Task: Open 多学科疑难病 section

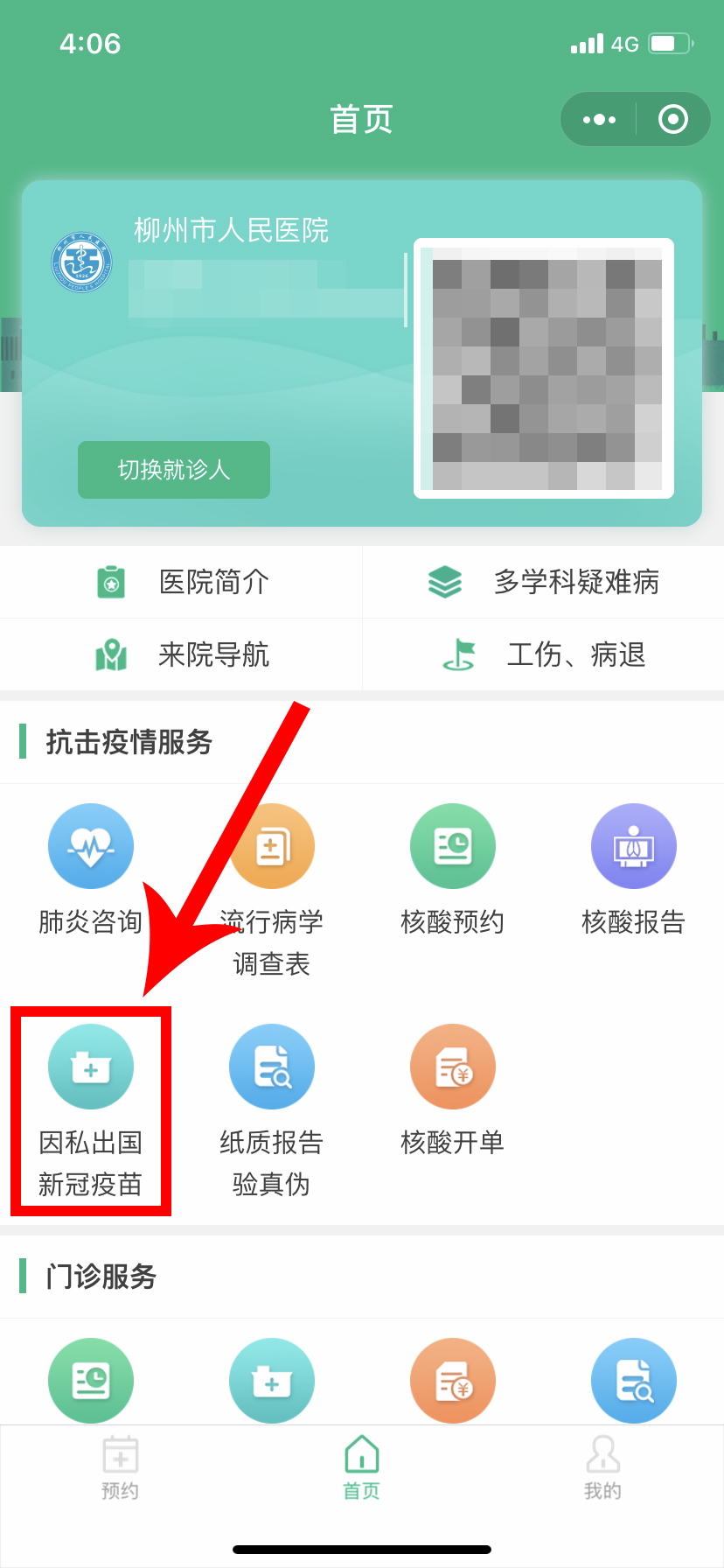Action: pos(543,582)
